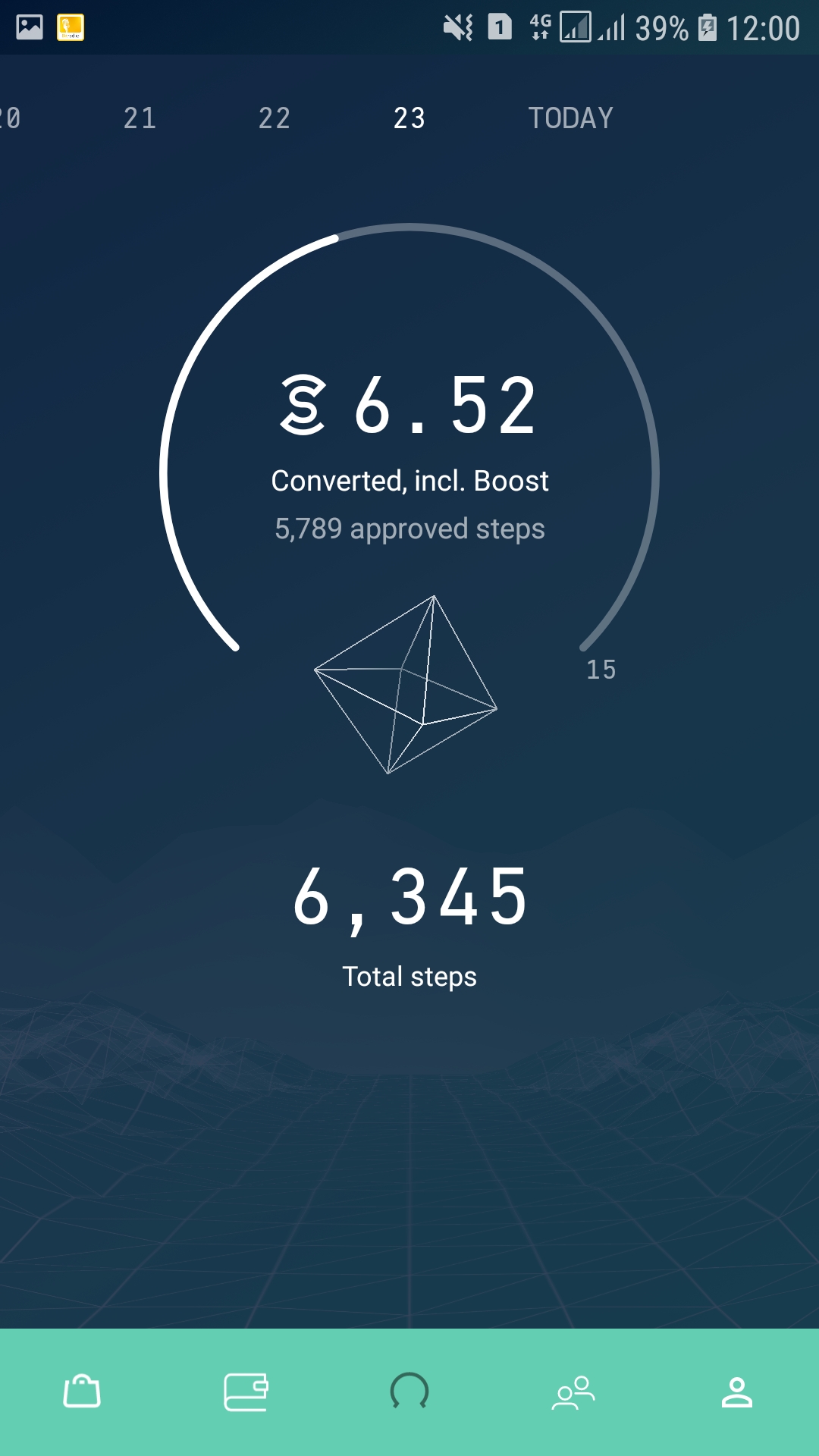Switch to day 22
Image resolution: width=819 pixels, height=1456 pixels.
[275, 118]
